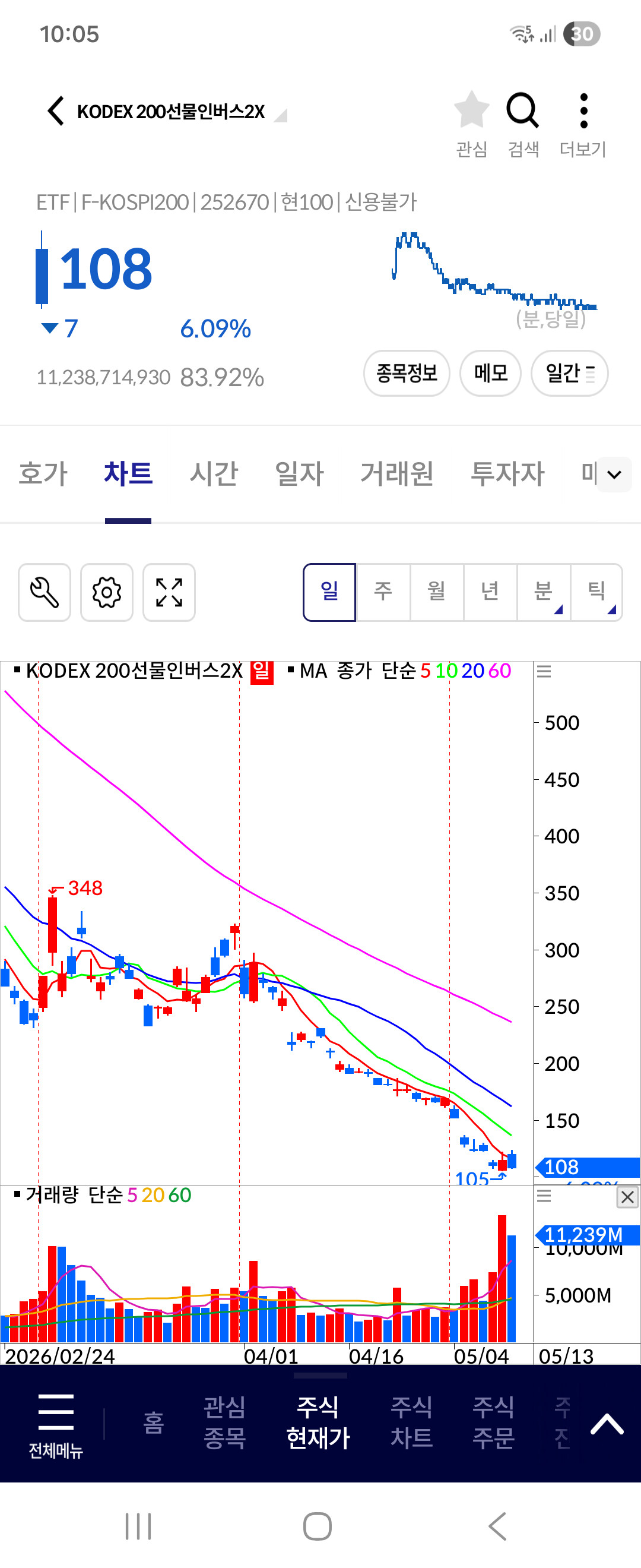The height and width of the screenshot is (1568, 641).
Task: Switch to the 시간 tab
Action: point(214,473)
